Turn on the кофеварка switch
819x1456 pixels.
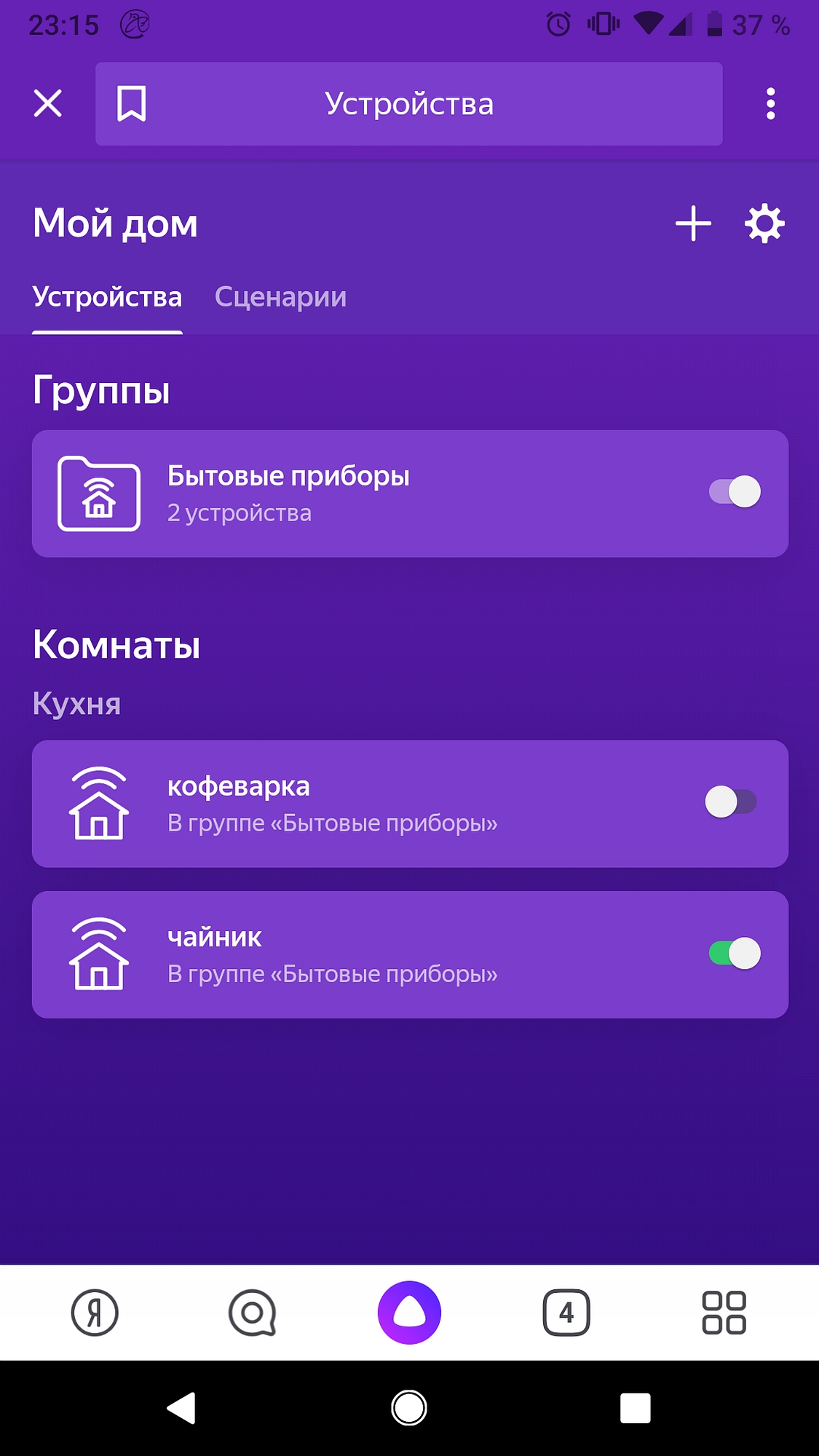click(x=731, y=802)
